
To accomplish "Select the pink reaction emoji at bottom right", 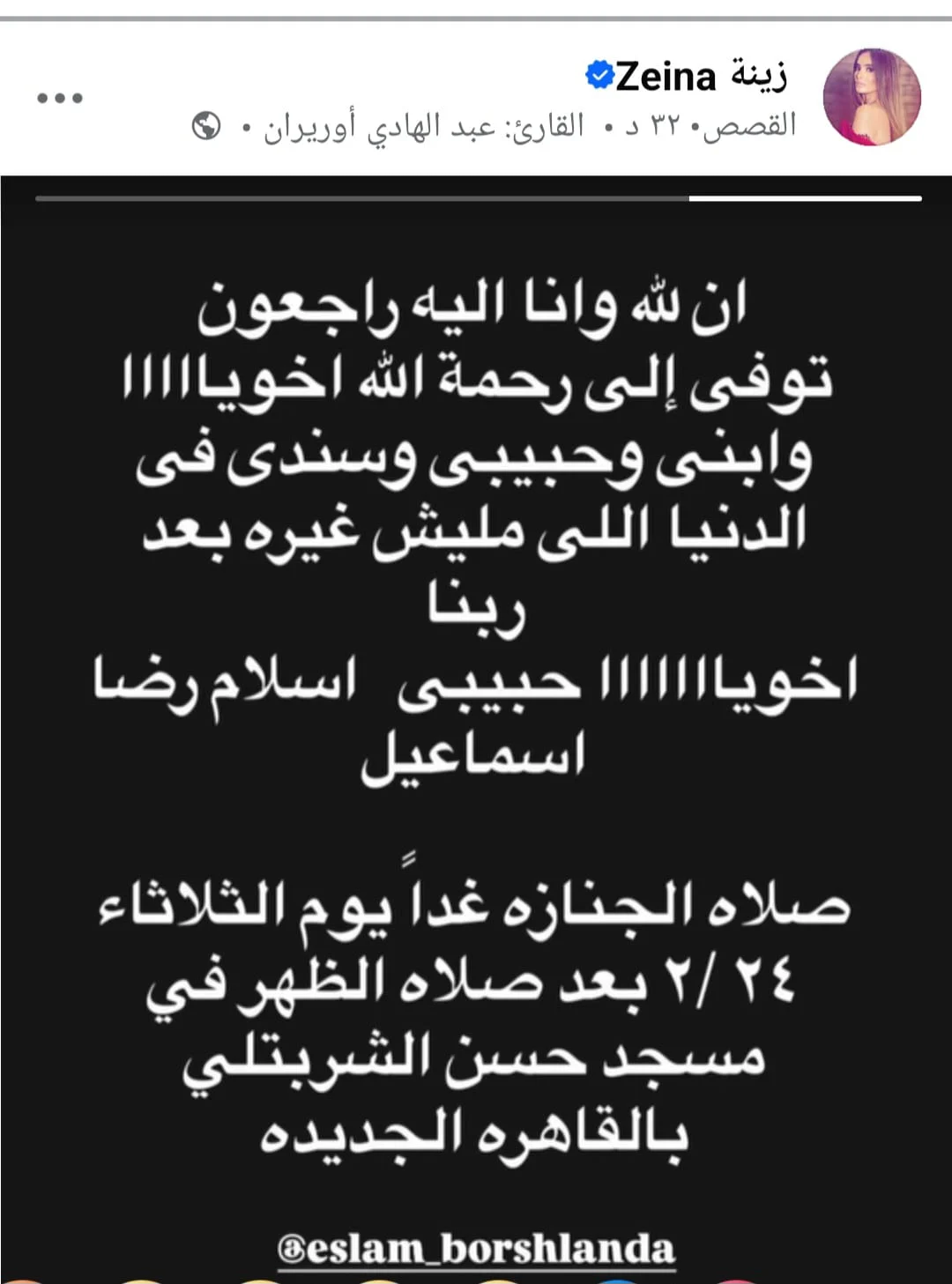I will click(x=738, y=1280).
